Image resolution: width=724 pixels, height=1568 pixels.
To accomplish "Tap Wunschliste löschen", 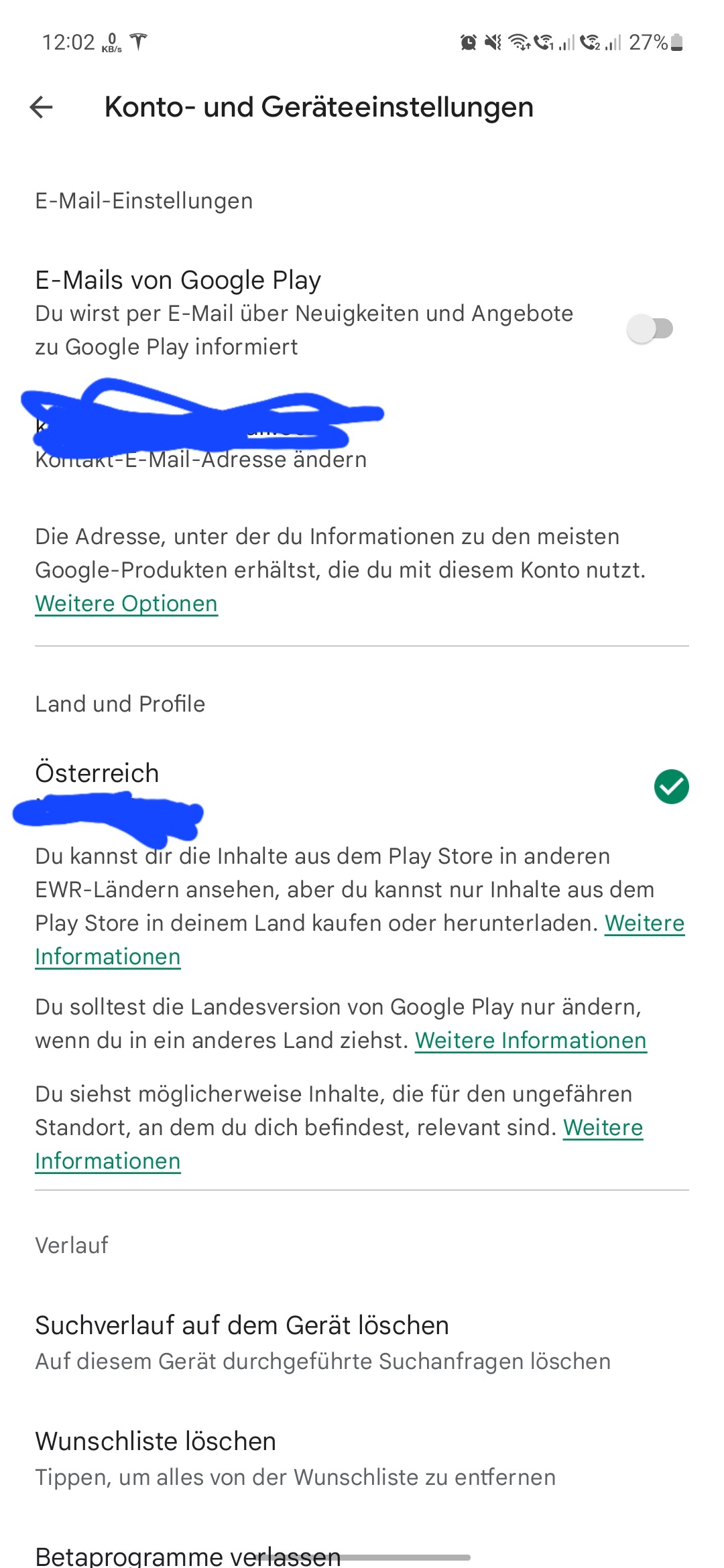I will coord(362,1458).
